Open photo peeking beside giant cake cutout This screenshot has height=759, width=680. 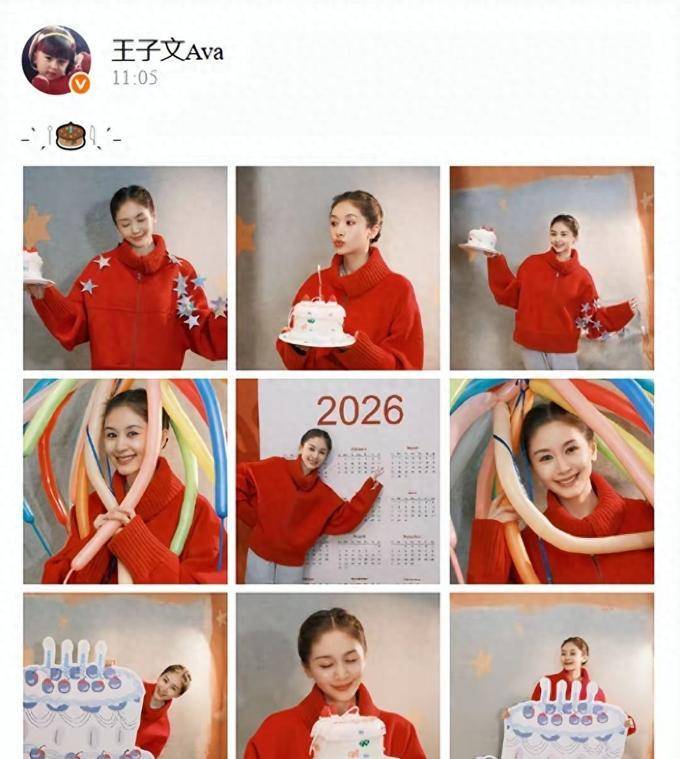coord(125,676)
